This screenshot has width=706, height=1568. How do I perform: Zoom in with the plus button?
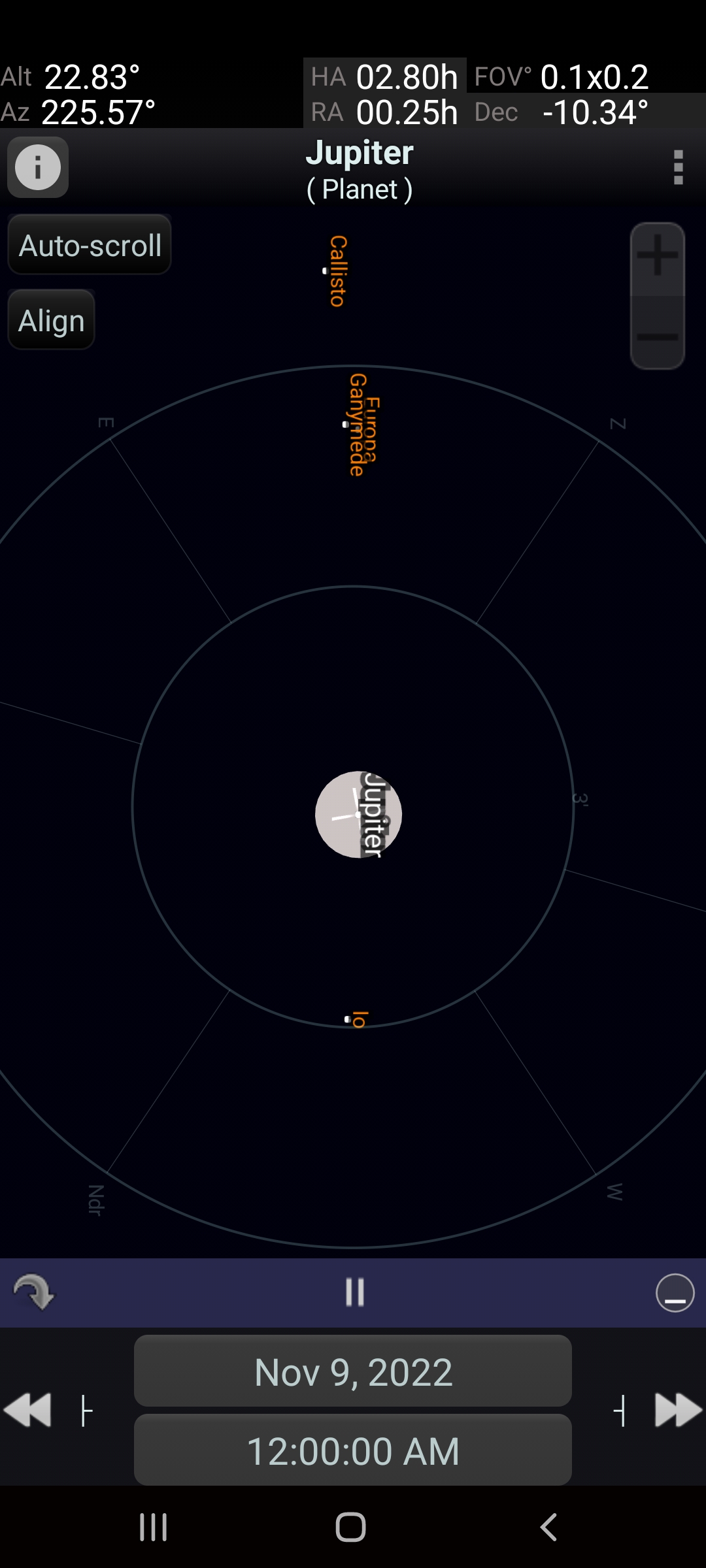[657, 257]
